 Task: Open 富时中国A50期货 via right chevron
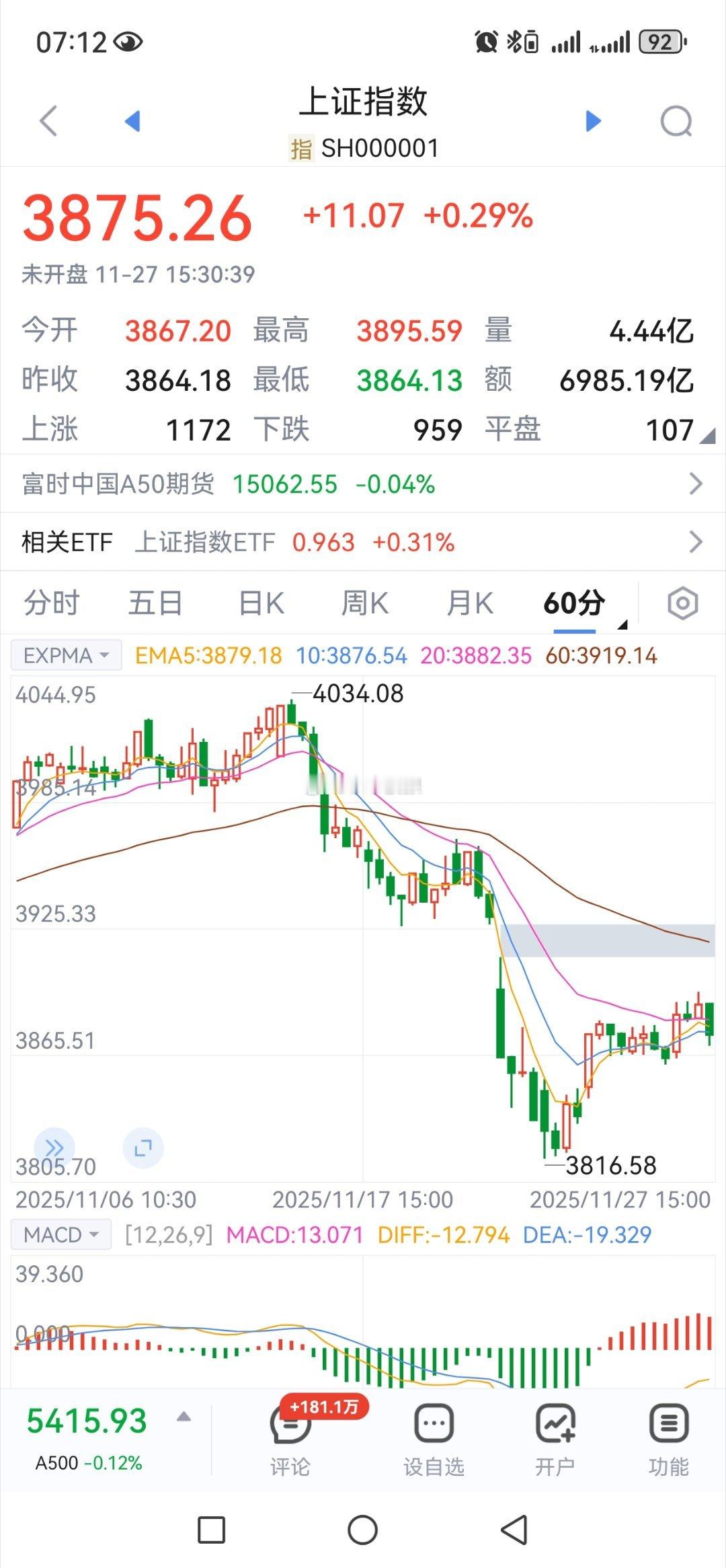coord(696,484)
